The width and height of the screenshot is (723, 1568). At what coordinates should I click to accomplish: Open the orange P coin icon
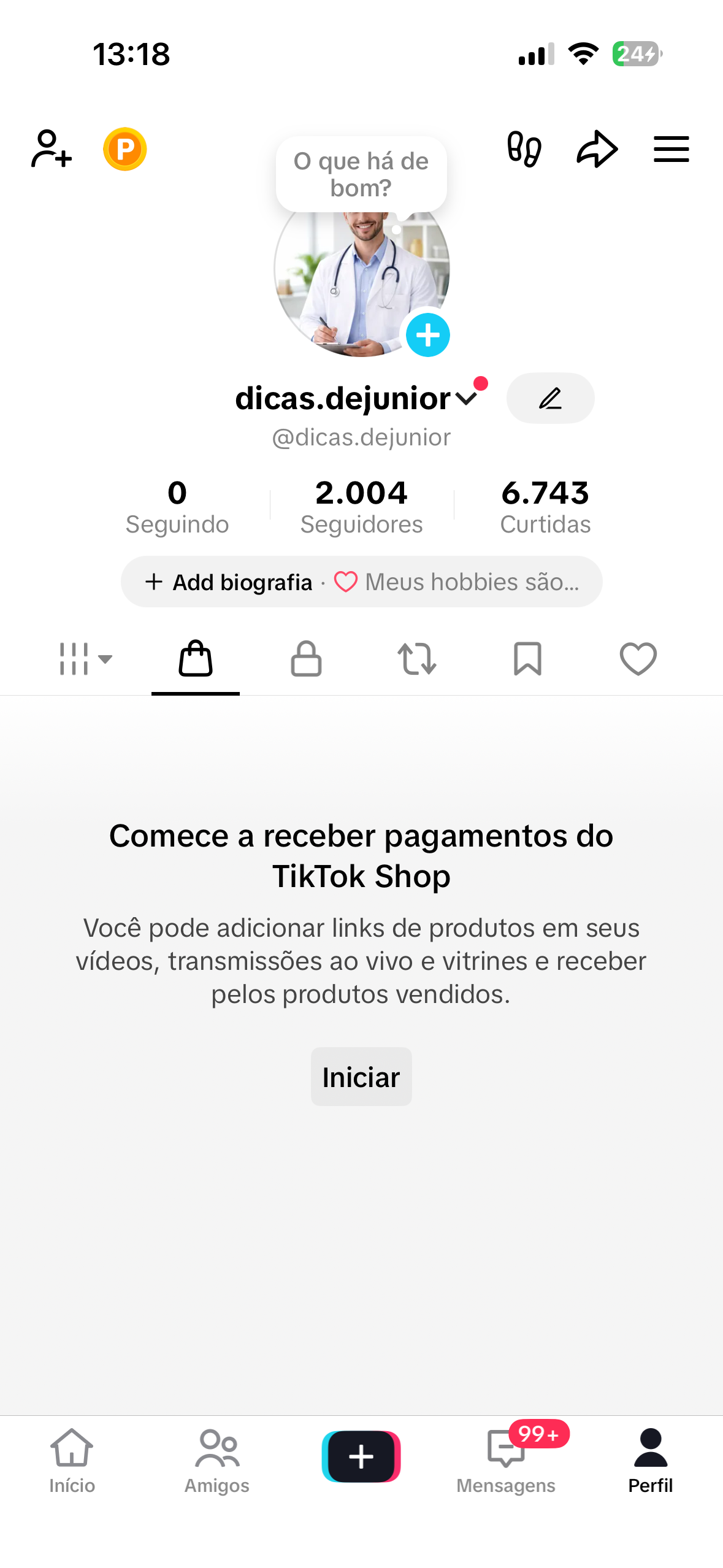124,149
